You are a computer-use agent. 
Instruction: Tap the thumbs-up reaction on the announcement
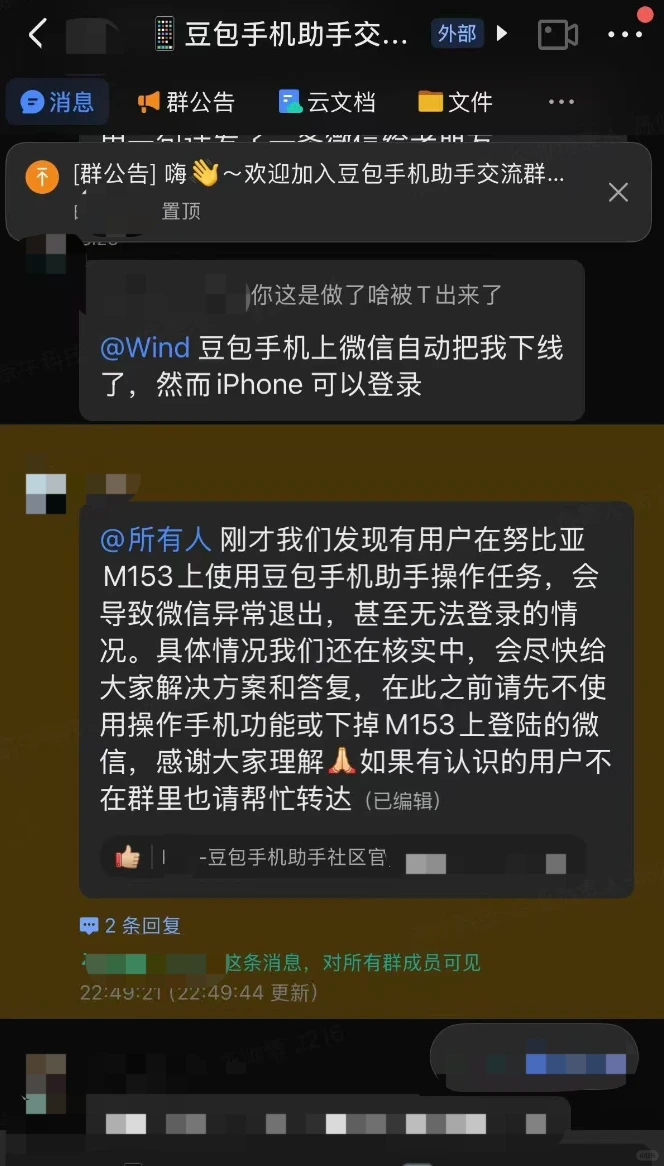click(x=128, y=857)
